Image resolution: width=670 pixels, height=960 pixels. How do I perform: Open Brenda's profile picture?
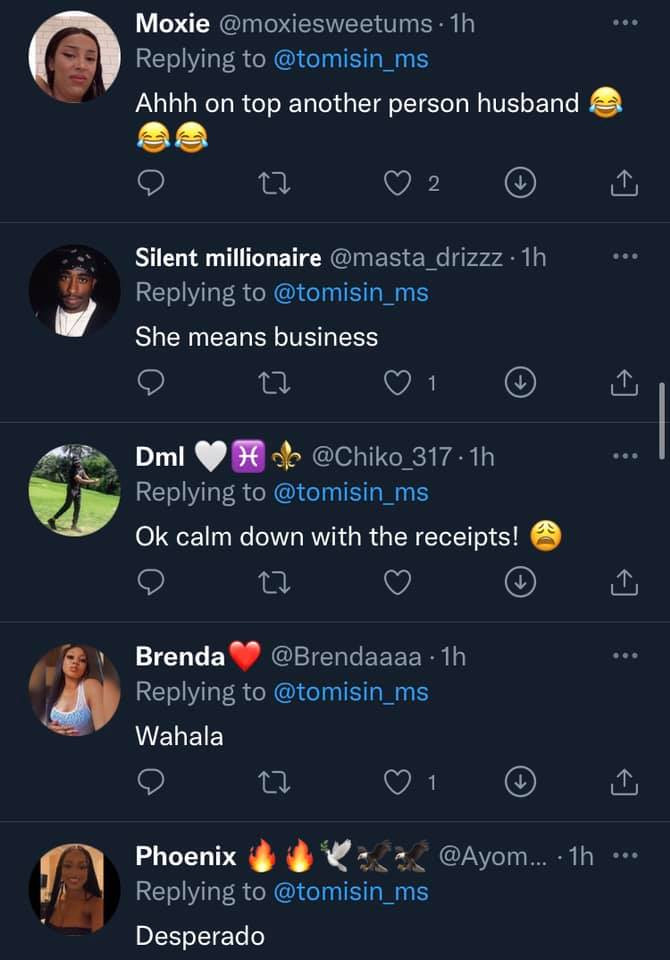74,690
